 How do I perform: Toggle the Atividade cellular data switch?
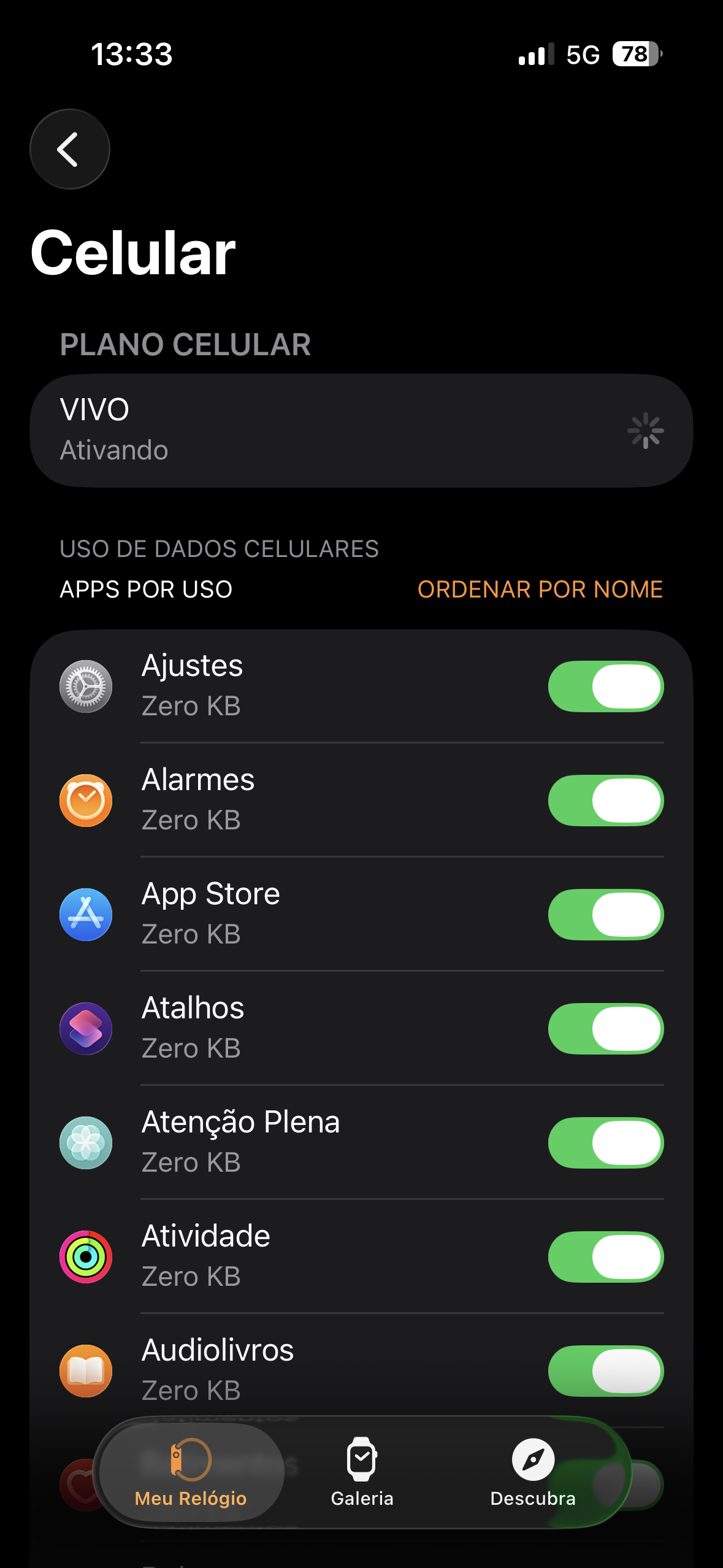[606, 1257]
